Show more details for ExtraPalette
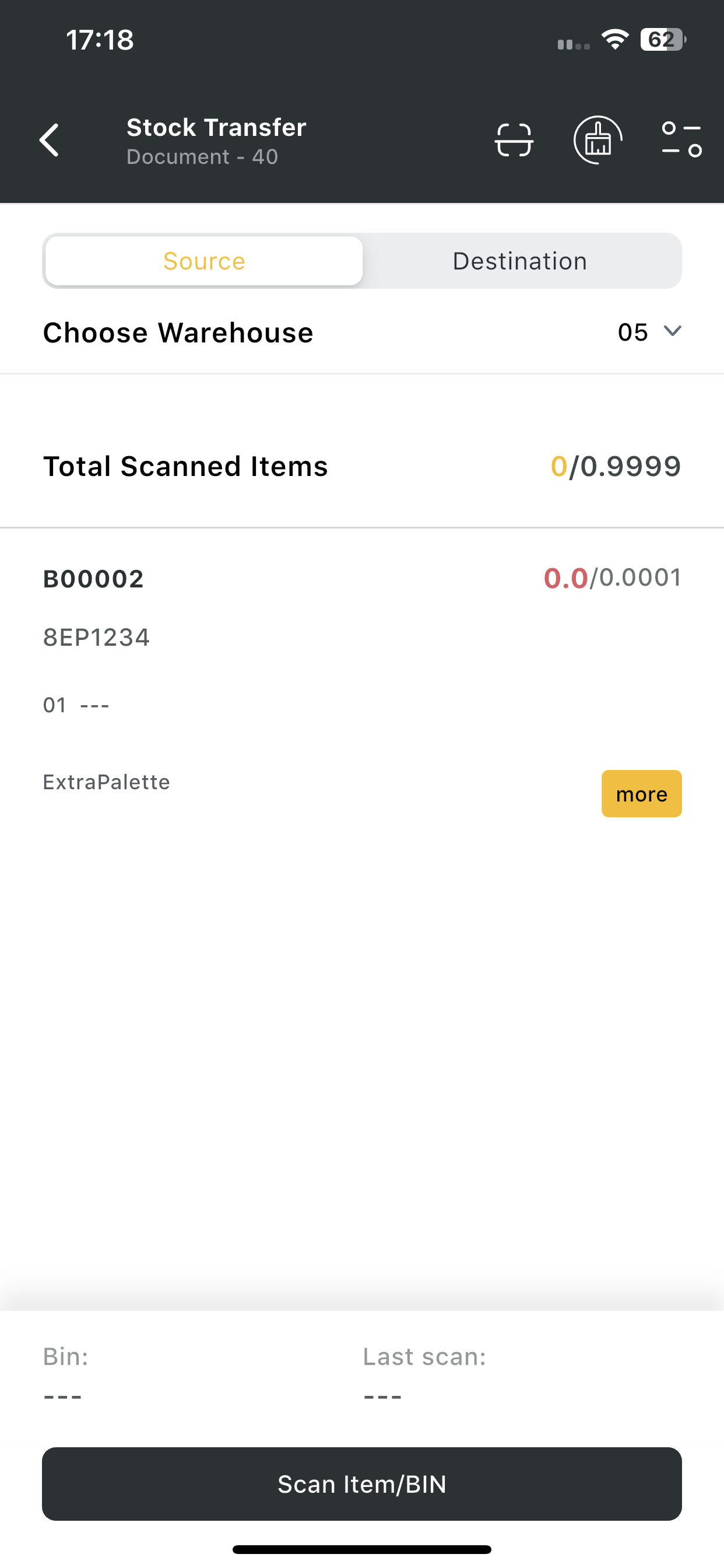This screenshot has height=1568, width=724. (x=641, y=794)
